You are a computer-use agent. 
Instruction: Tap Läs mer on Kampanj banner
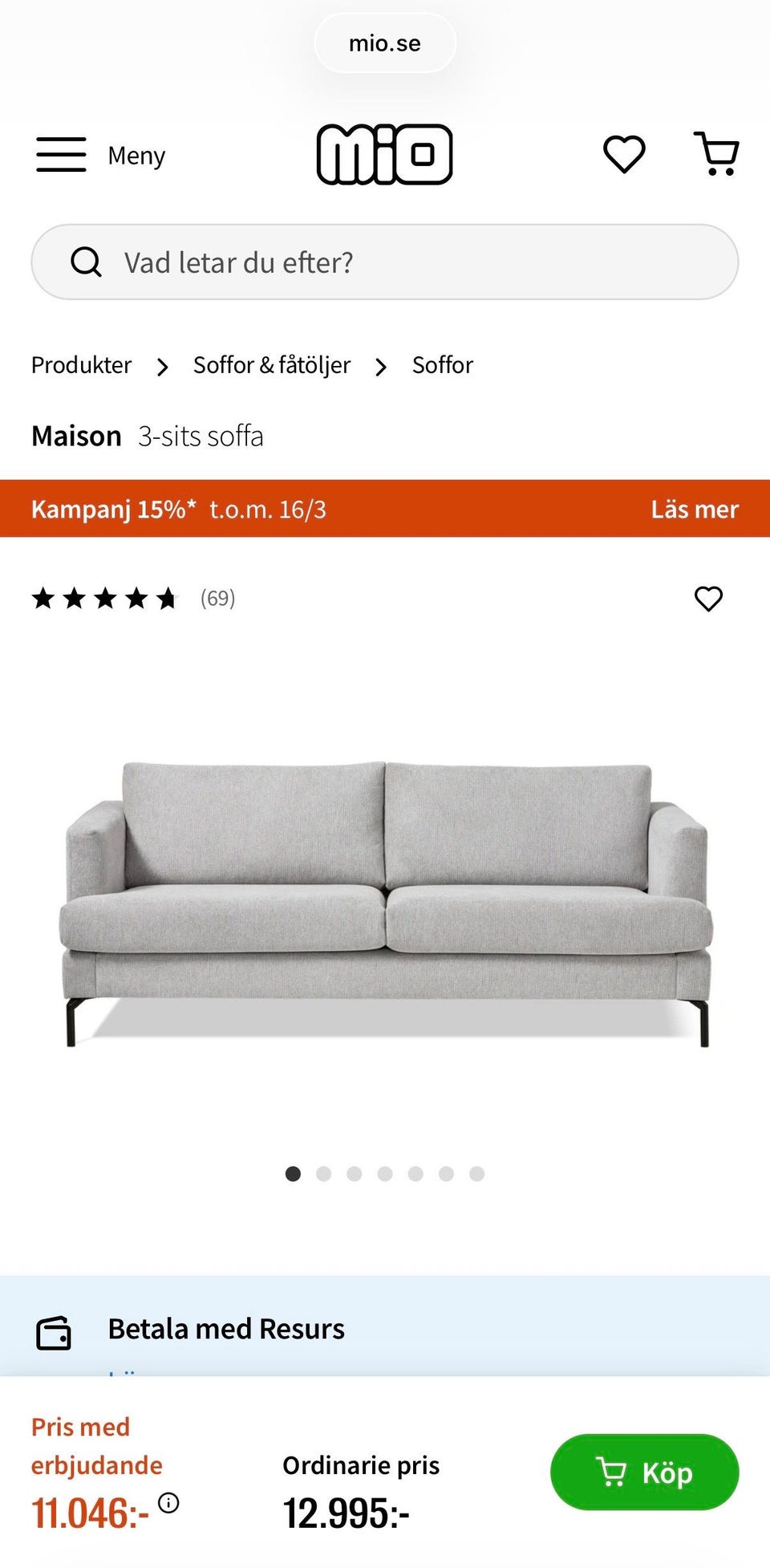694,510
